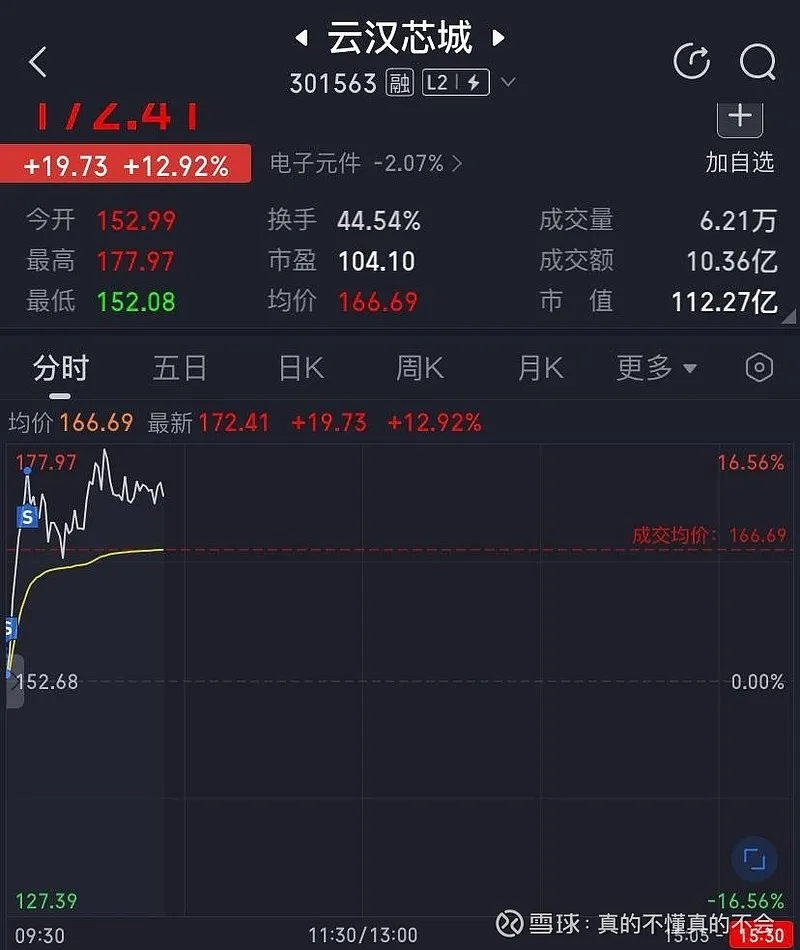The height and width of the screenshot is (950, 800).
Task: Open the 电子元件 sector link
Action: click(x=366, y=163)
